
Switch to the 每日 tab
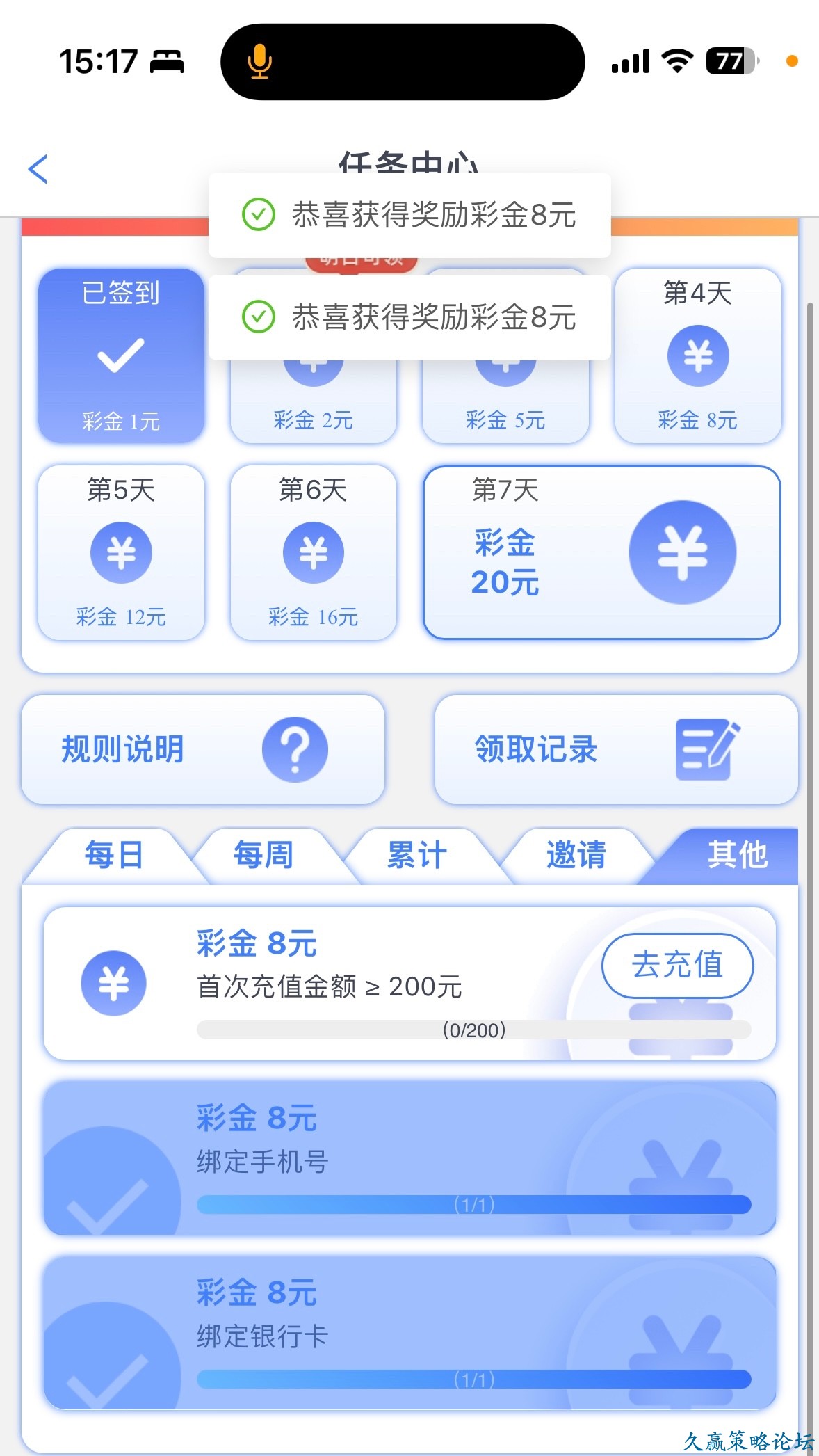click(x=113, y=855)
